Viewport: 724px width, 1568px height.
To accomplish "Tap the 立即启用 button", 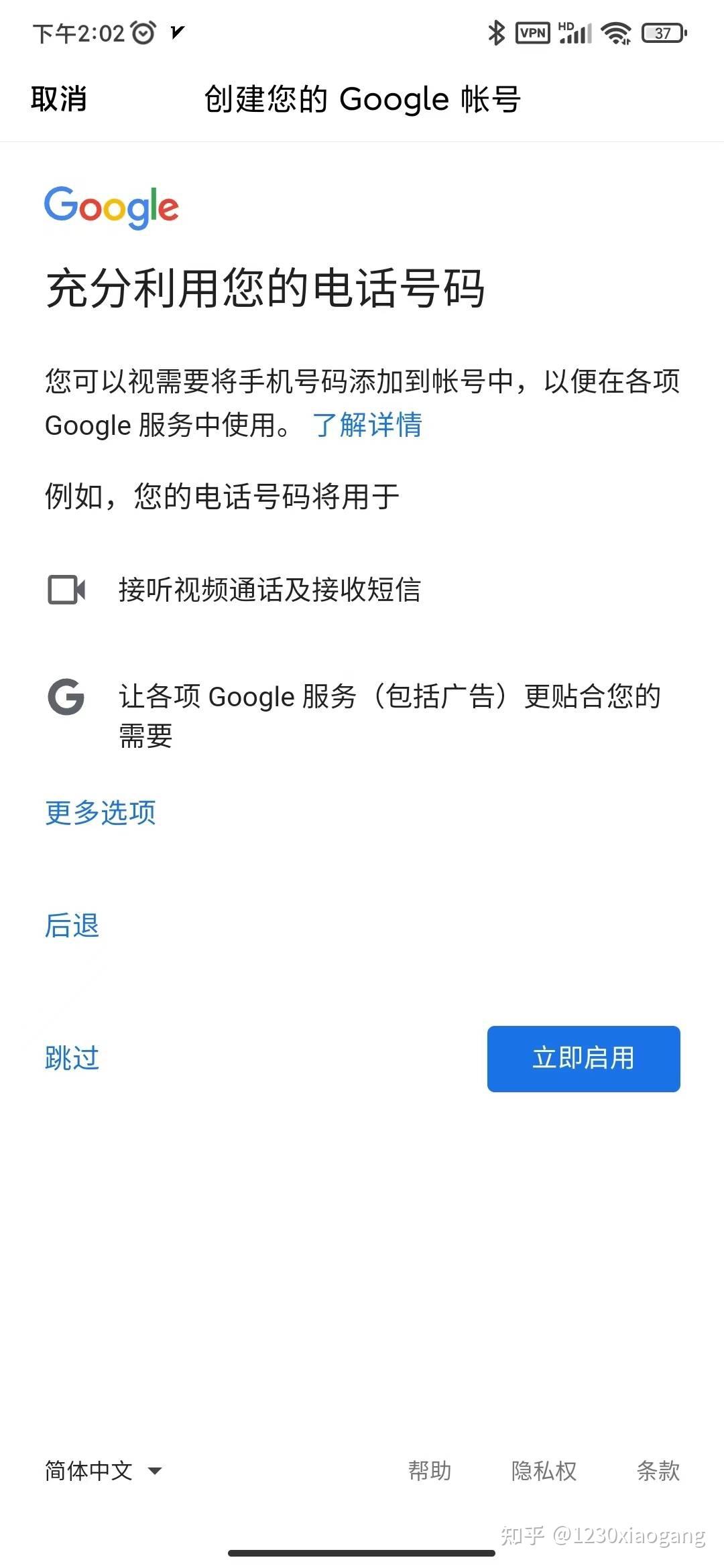I will [x=583, y=1059].
